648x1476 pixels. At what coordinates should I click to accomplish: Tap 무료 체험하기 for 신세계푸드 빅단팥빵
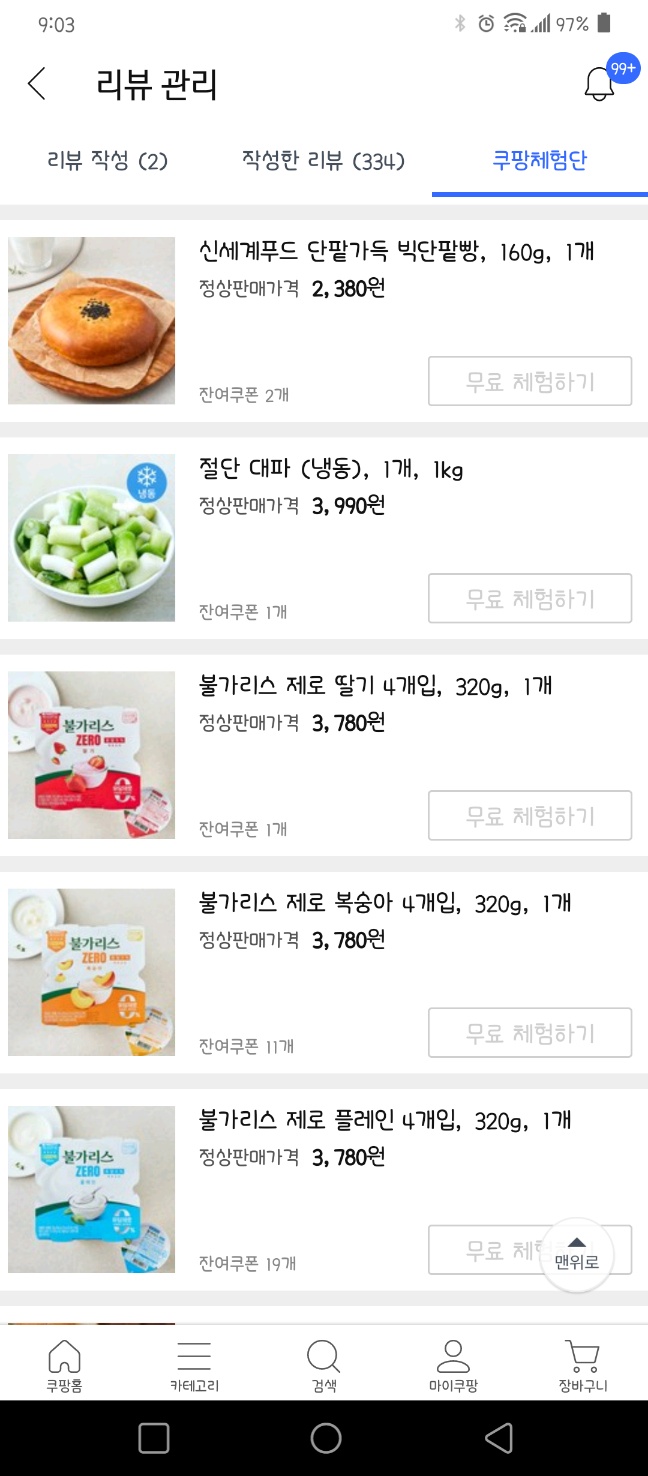pos(530,381)
